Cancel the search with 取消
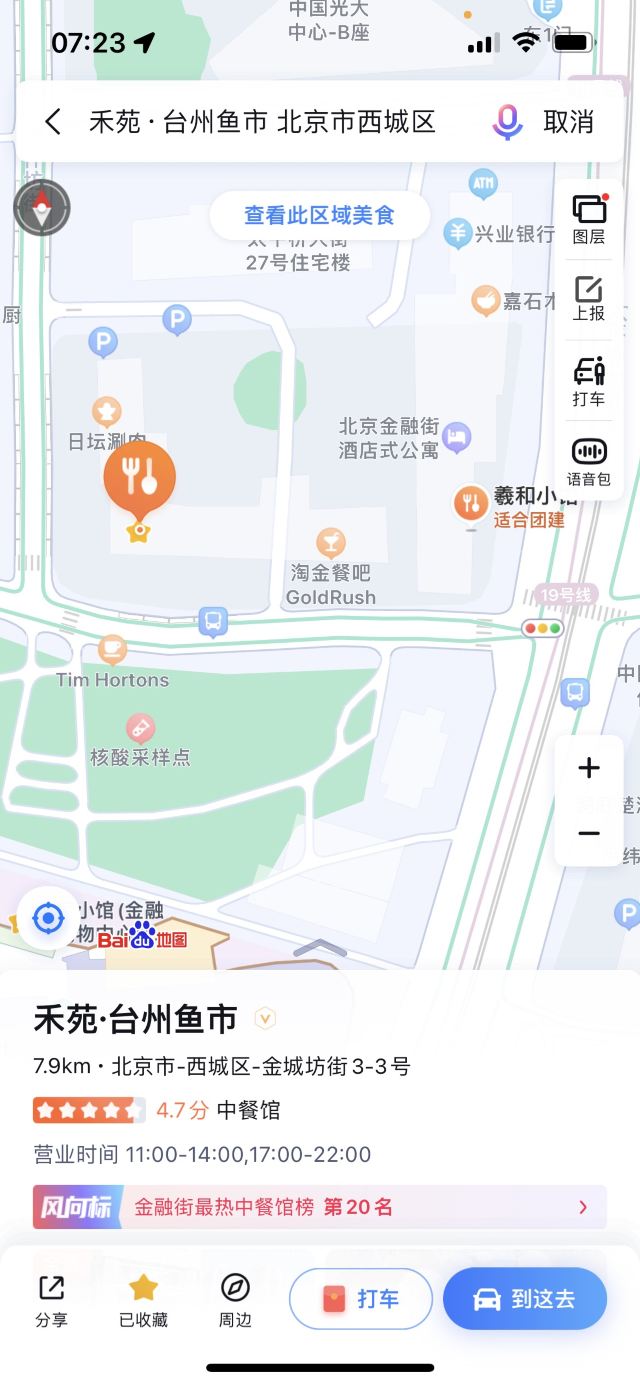Image resolution: width=640 pixels, height=1385 pixels. click(x=568, y=122)
